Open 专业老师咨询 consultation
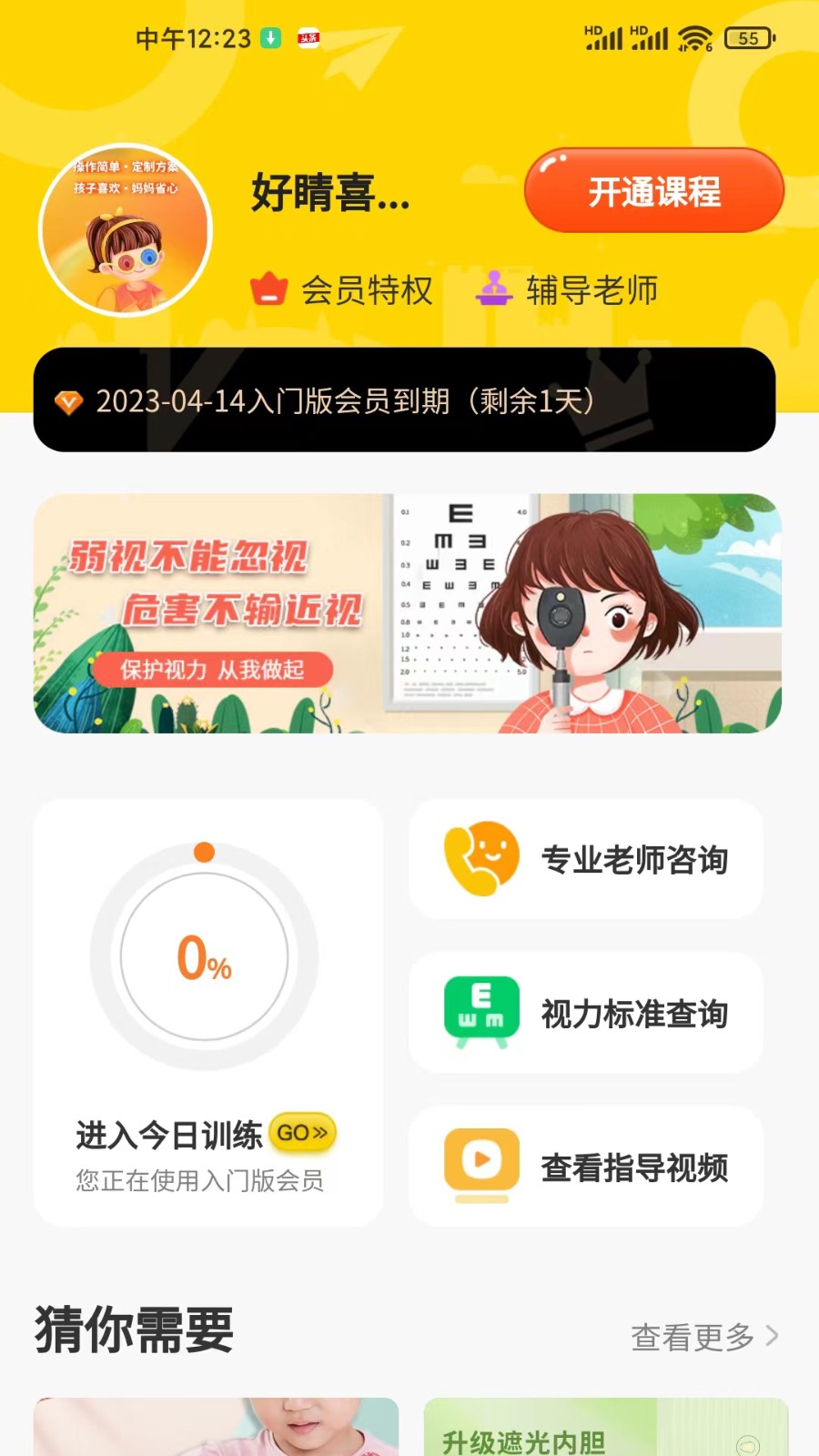This screenshot has height=1456, width=819. tap(586, 859)
